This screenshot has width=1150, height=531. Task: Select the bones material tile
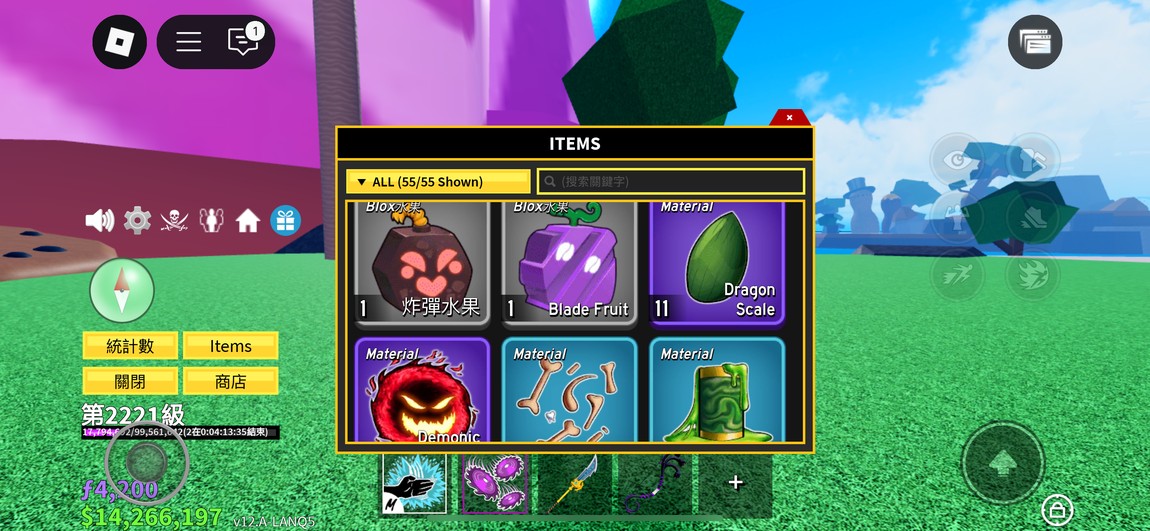click(569, 392)
